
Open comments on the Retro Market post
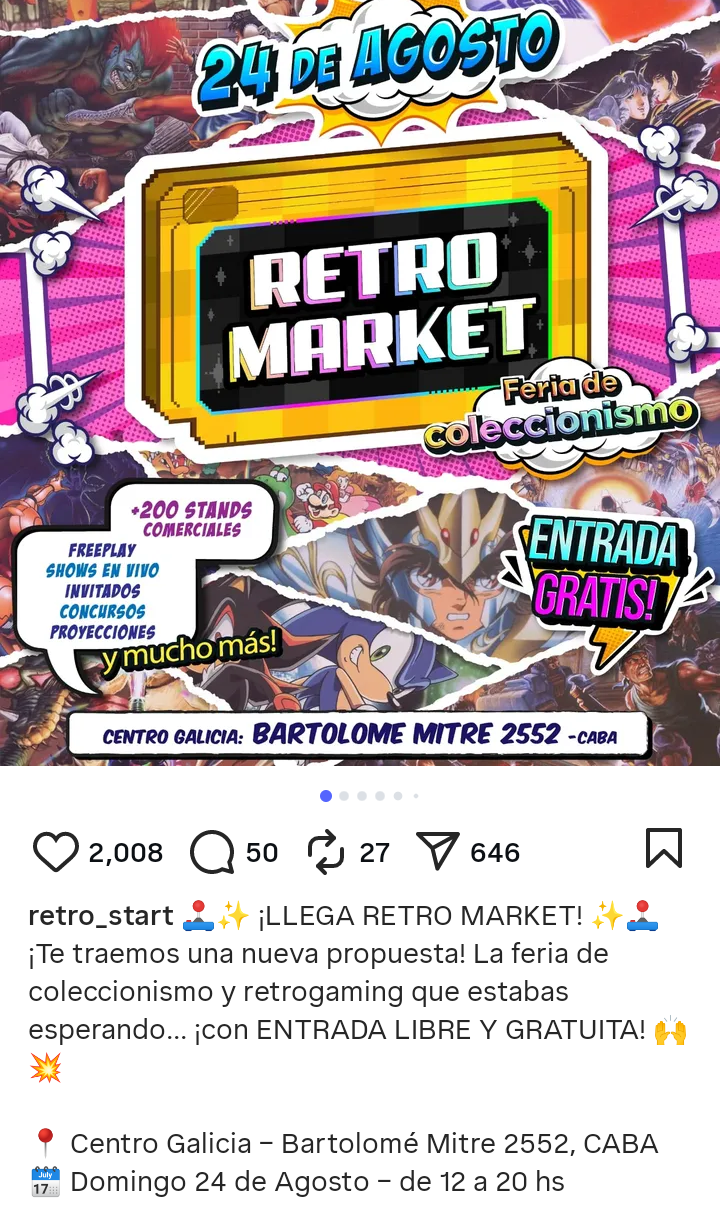[212, 852]
